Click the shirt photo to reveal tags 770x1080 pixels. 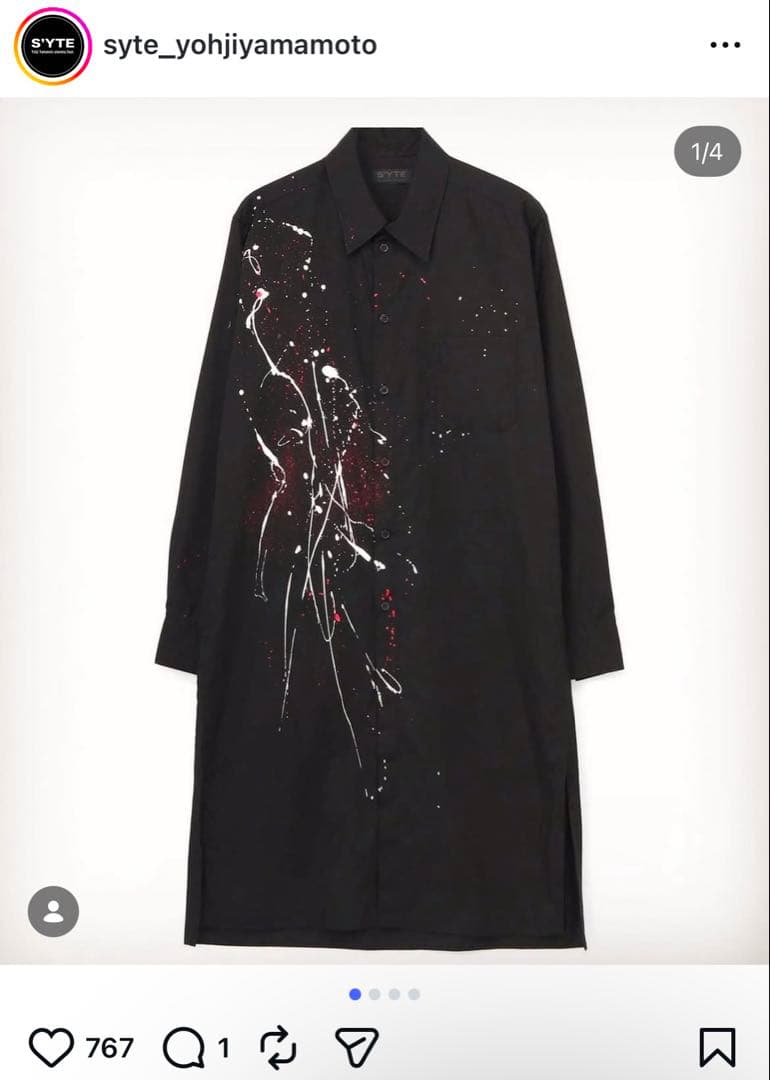[385, 540]
